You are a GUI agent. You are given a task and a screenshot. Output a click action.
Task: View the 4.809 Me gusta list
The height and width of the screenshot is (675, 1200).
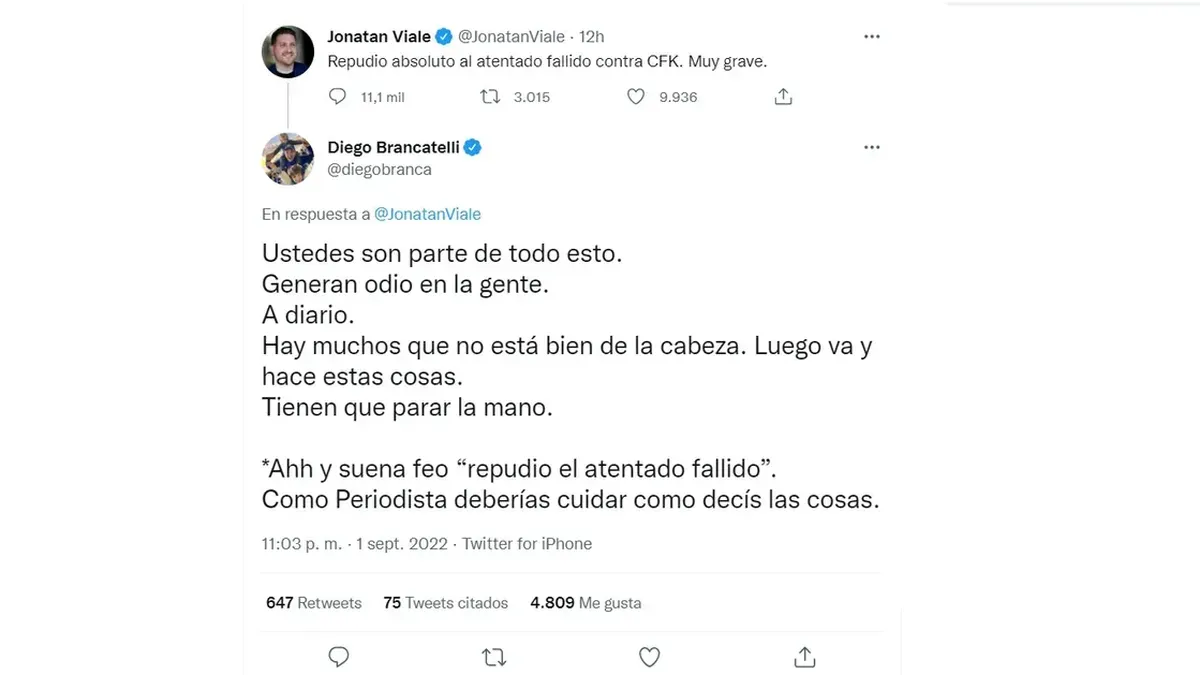tap(585, 603)
